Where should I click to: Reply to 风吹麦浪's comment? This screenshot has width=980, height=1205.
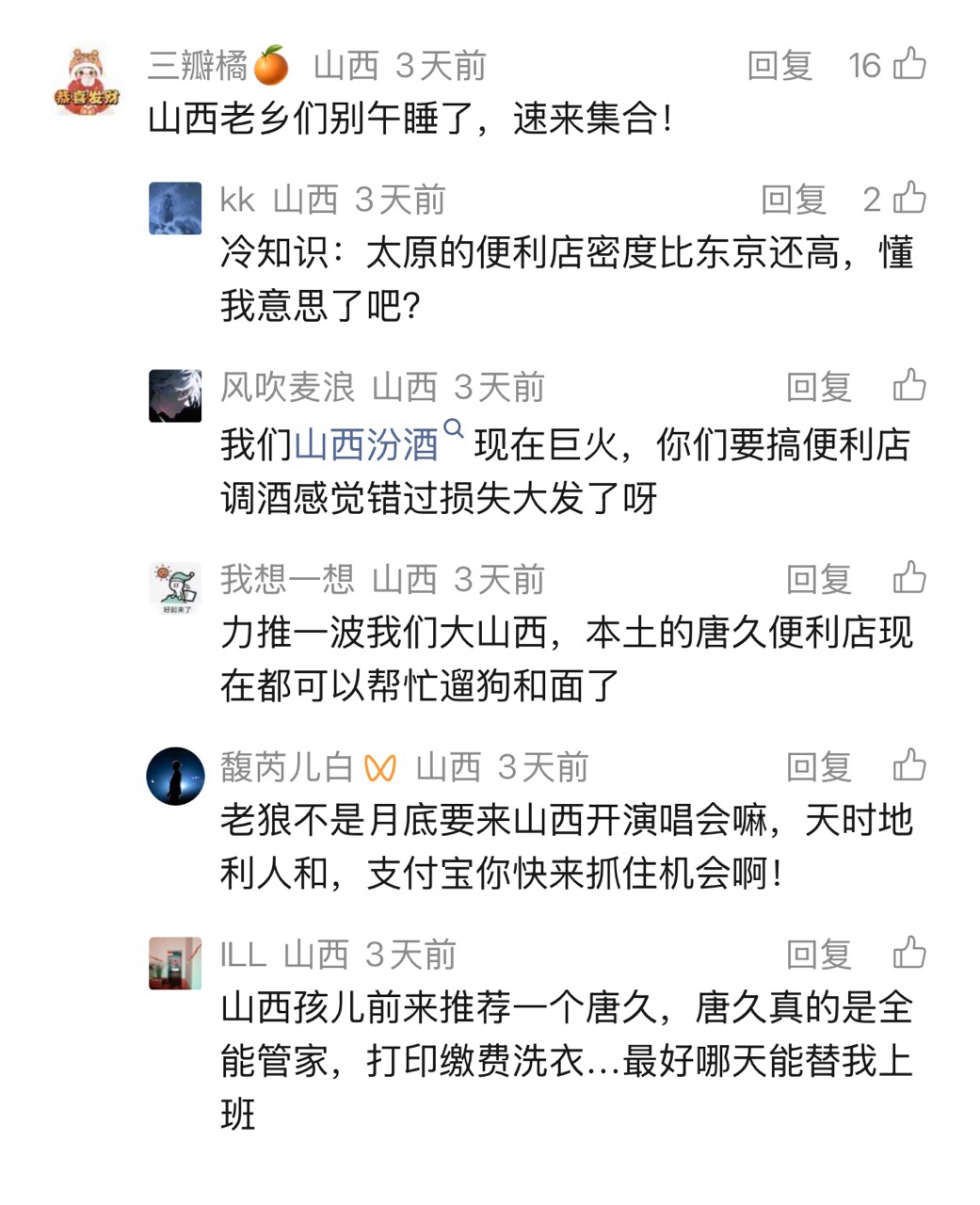click(x=818, y=387)
